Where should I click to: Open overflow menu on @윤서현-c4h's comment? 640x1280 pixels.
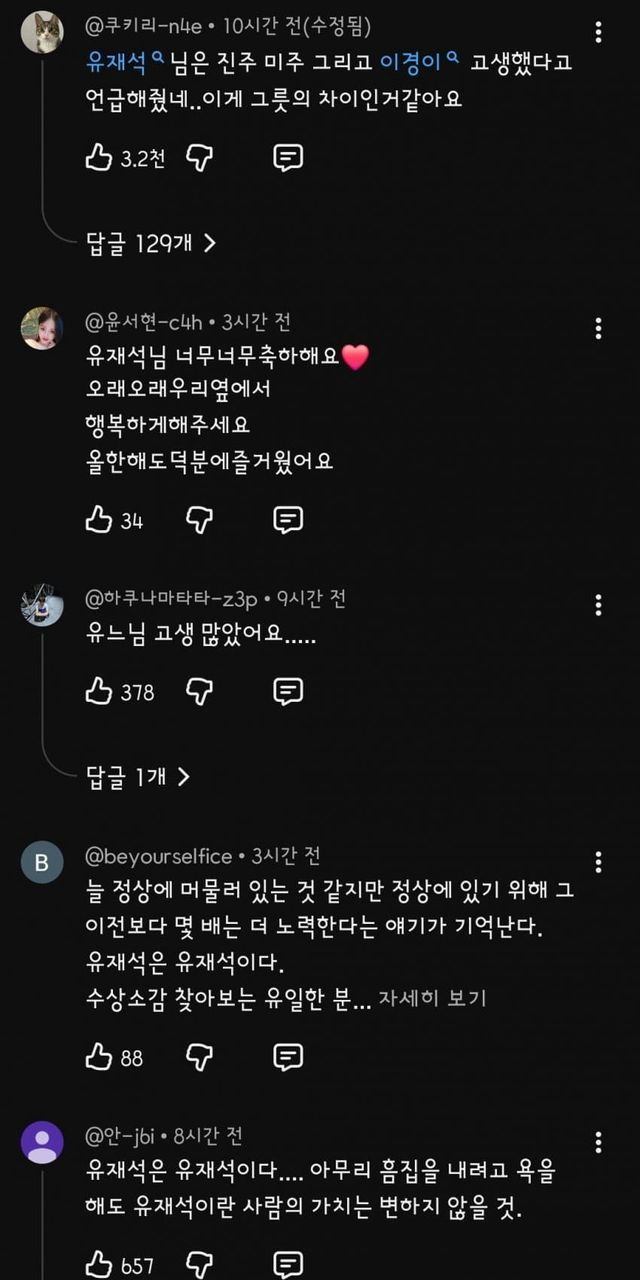pyautogui.click(x=598, y=328)
